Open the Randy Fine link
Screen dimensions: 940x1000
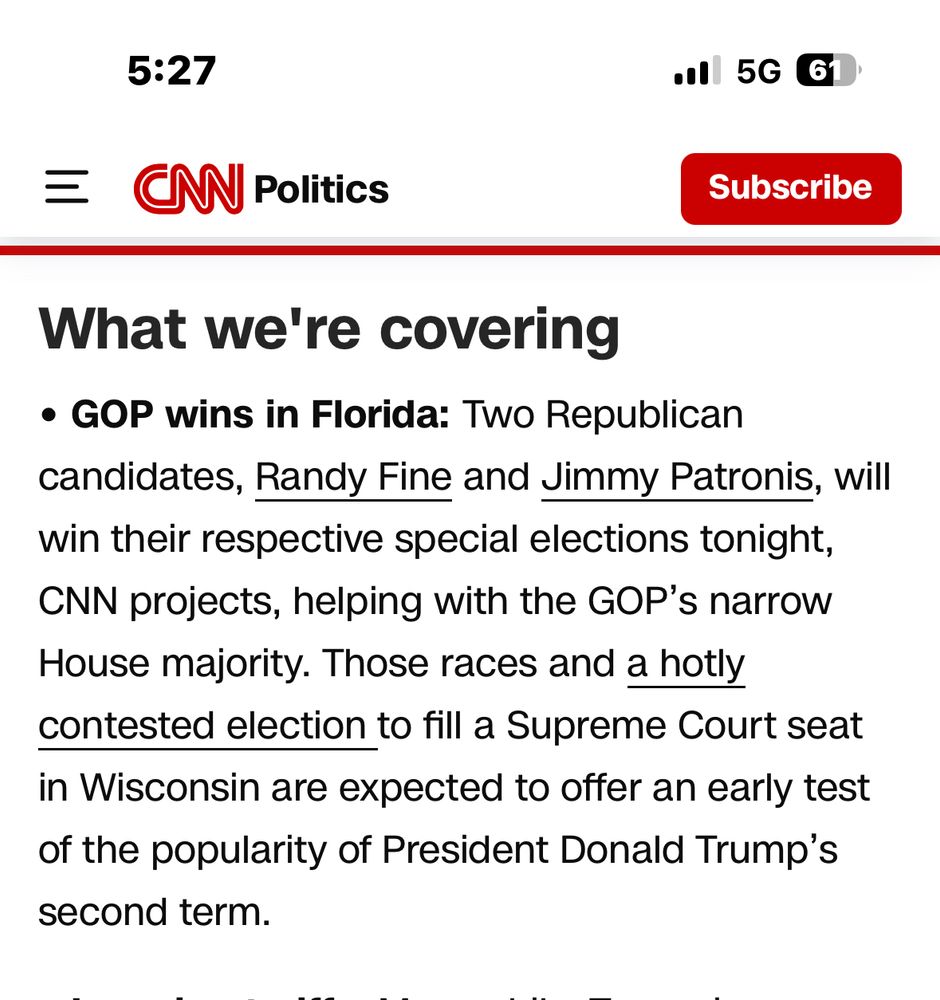pyautogui.click(x=353, y=477)
